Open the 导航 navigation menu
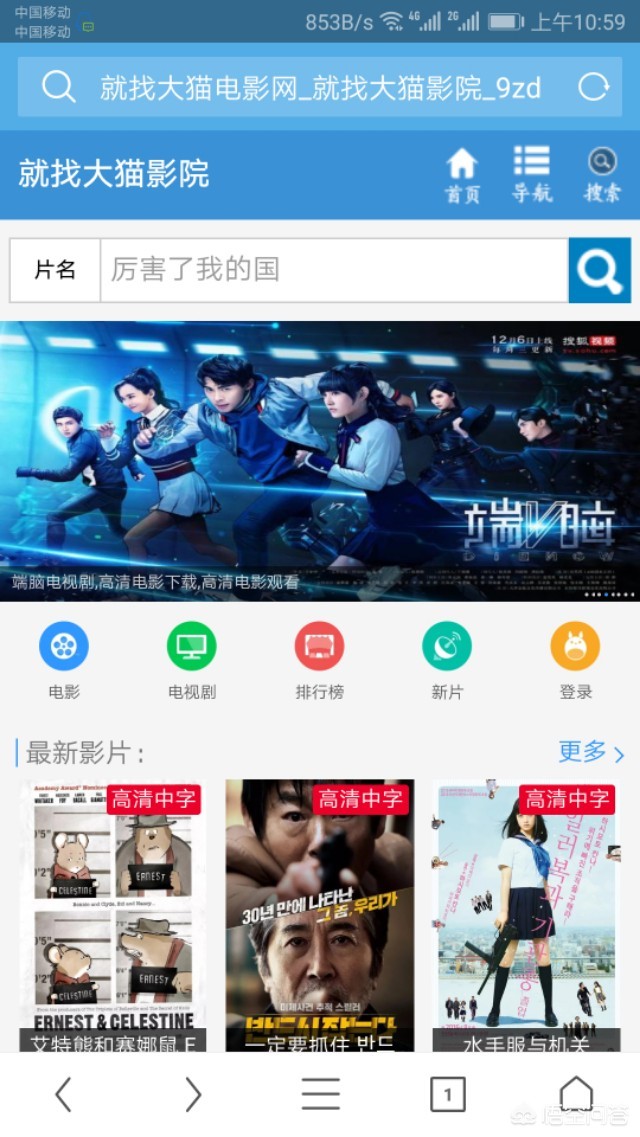This screenshot has width=640, height=1137. [532, 175]
